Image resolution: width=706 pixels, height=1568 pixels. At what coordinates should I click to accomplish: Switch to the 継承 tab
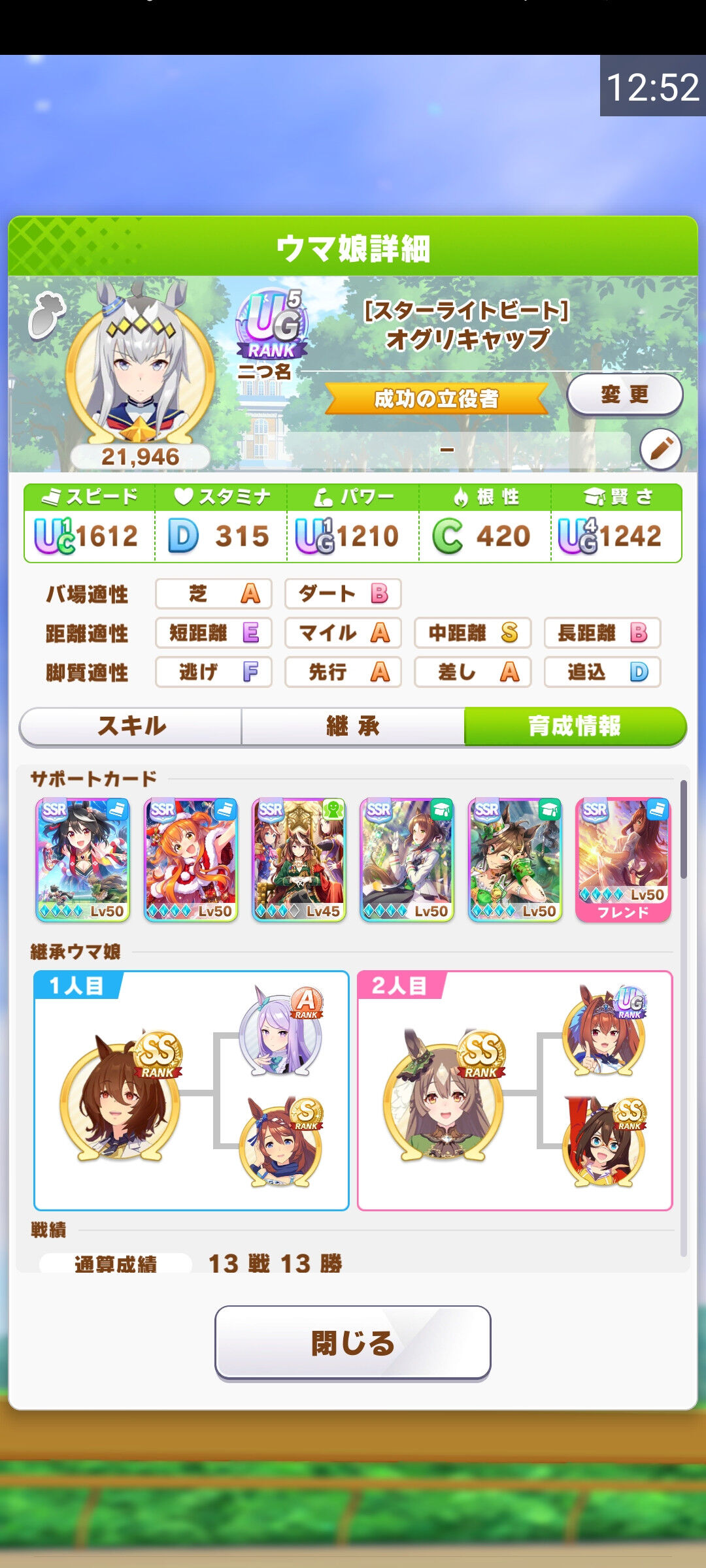353,727
